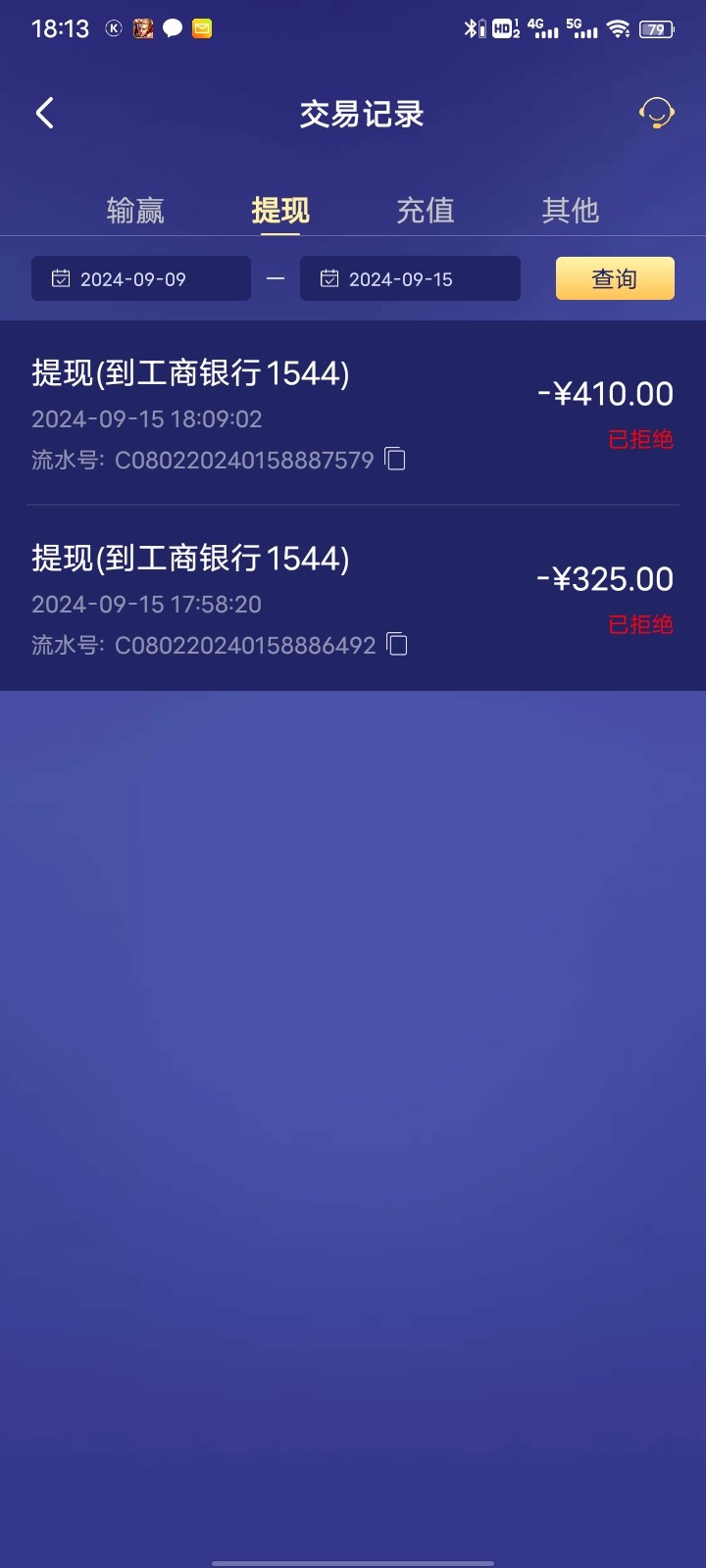The height and width of the screenshot is (1568, 706).
Task: Switch to the 输赢 tab
Action: tap(135, 210)
